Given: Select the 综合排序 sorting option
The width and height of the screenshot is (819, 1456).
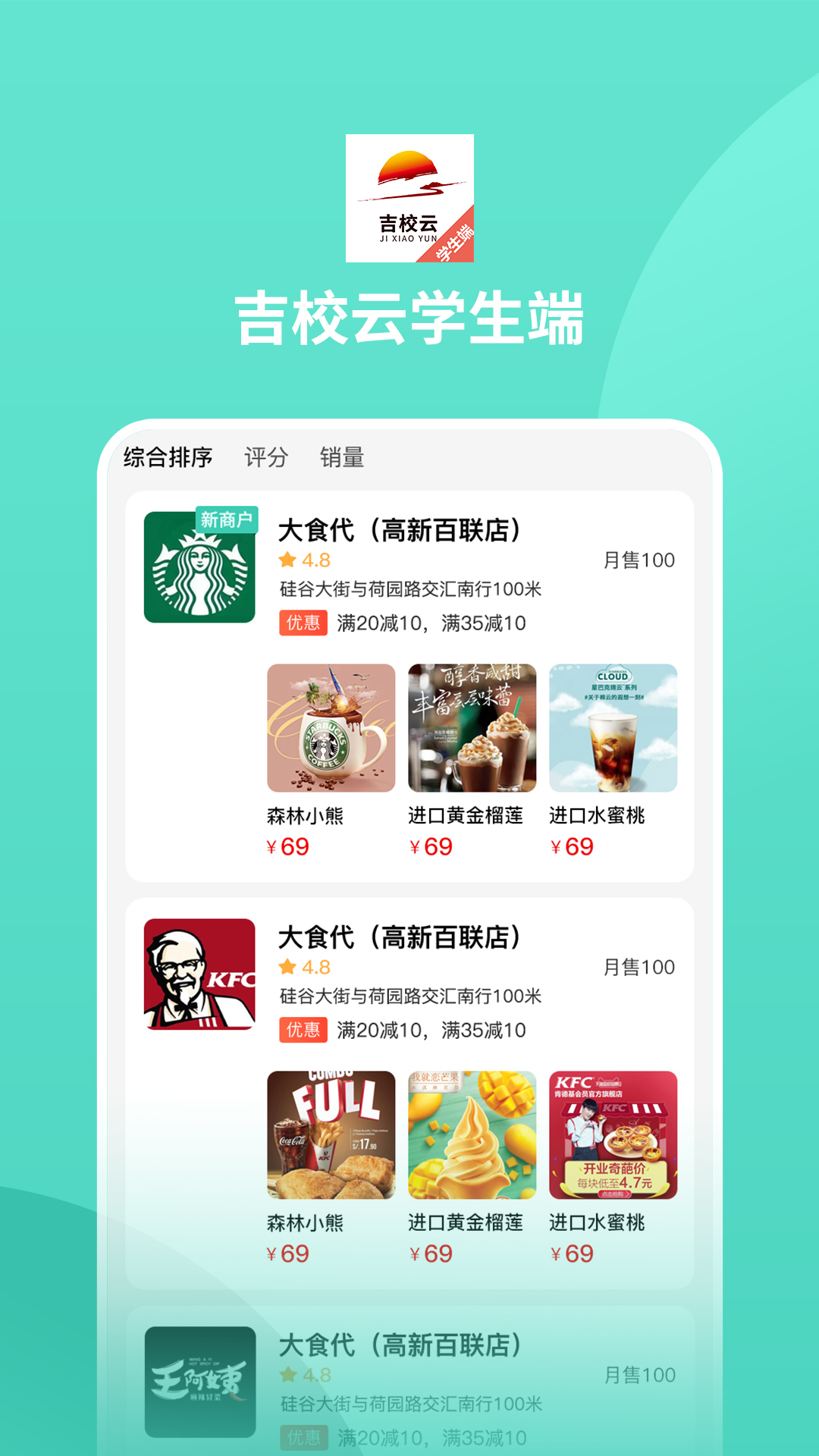Looking at the screenshot, I should pyautogui.click(x=168, y=457).
